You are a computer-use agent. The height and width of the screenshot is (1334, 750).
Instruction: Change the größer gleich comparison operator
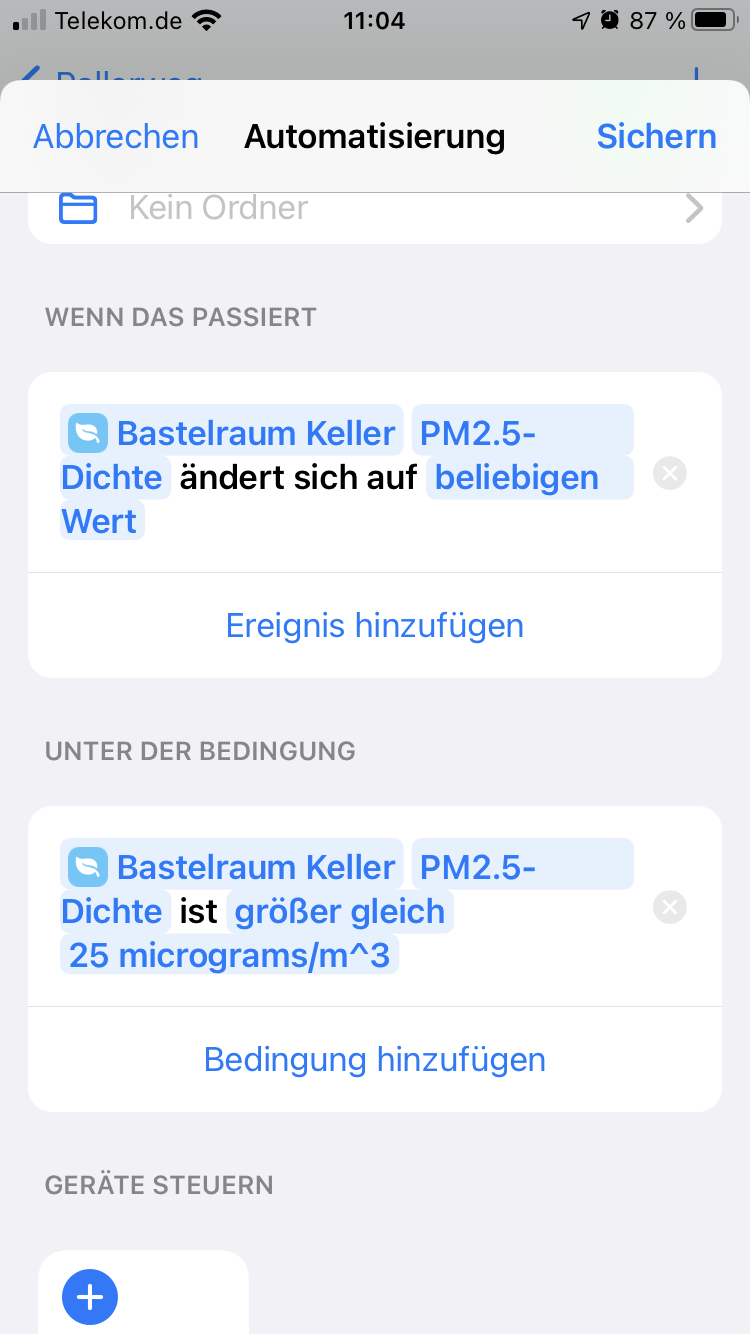pos(340,912)
